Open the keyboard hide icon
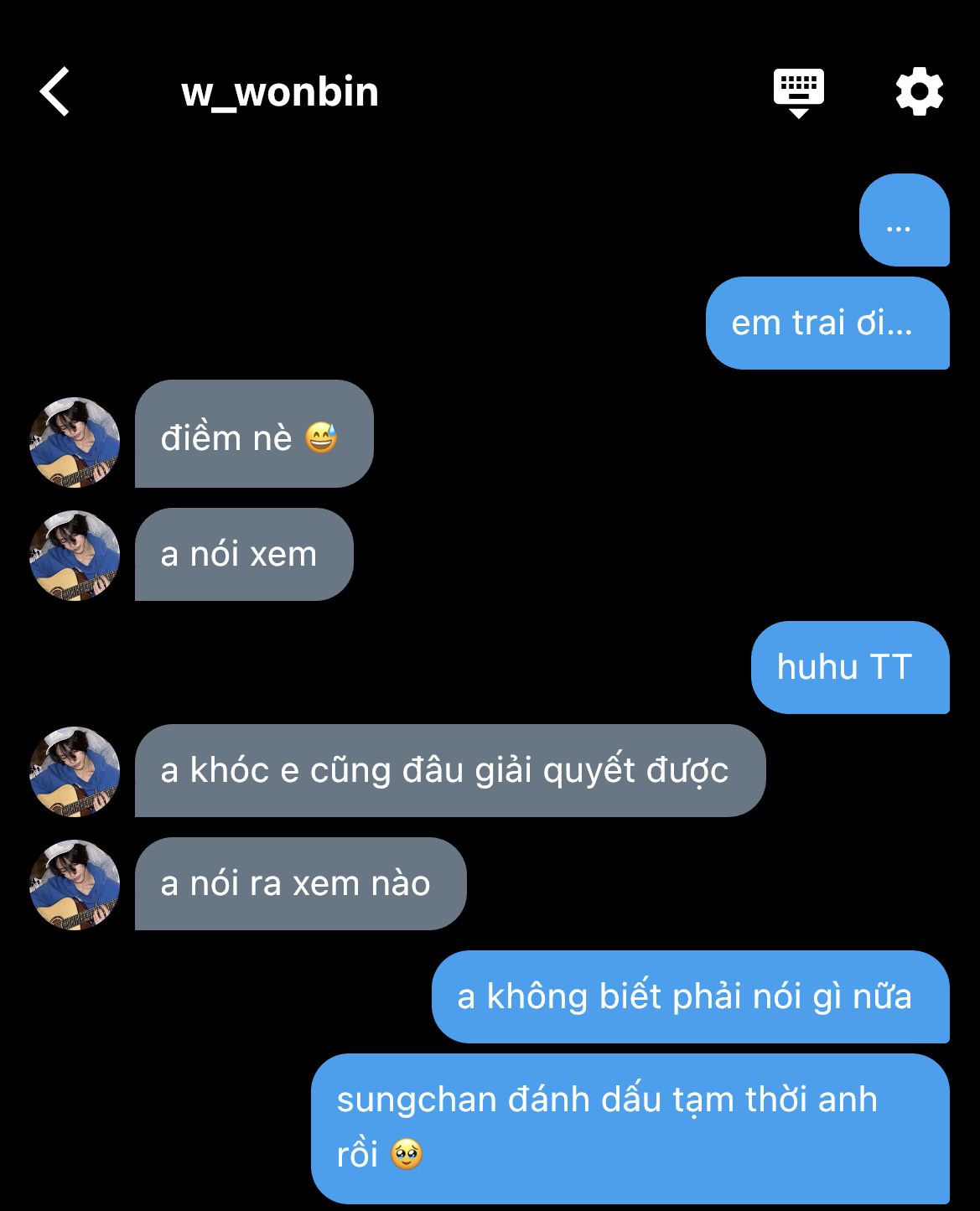The image size is (980, 1211). point(798,92)
